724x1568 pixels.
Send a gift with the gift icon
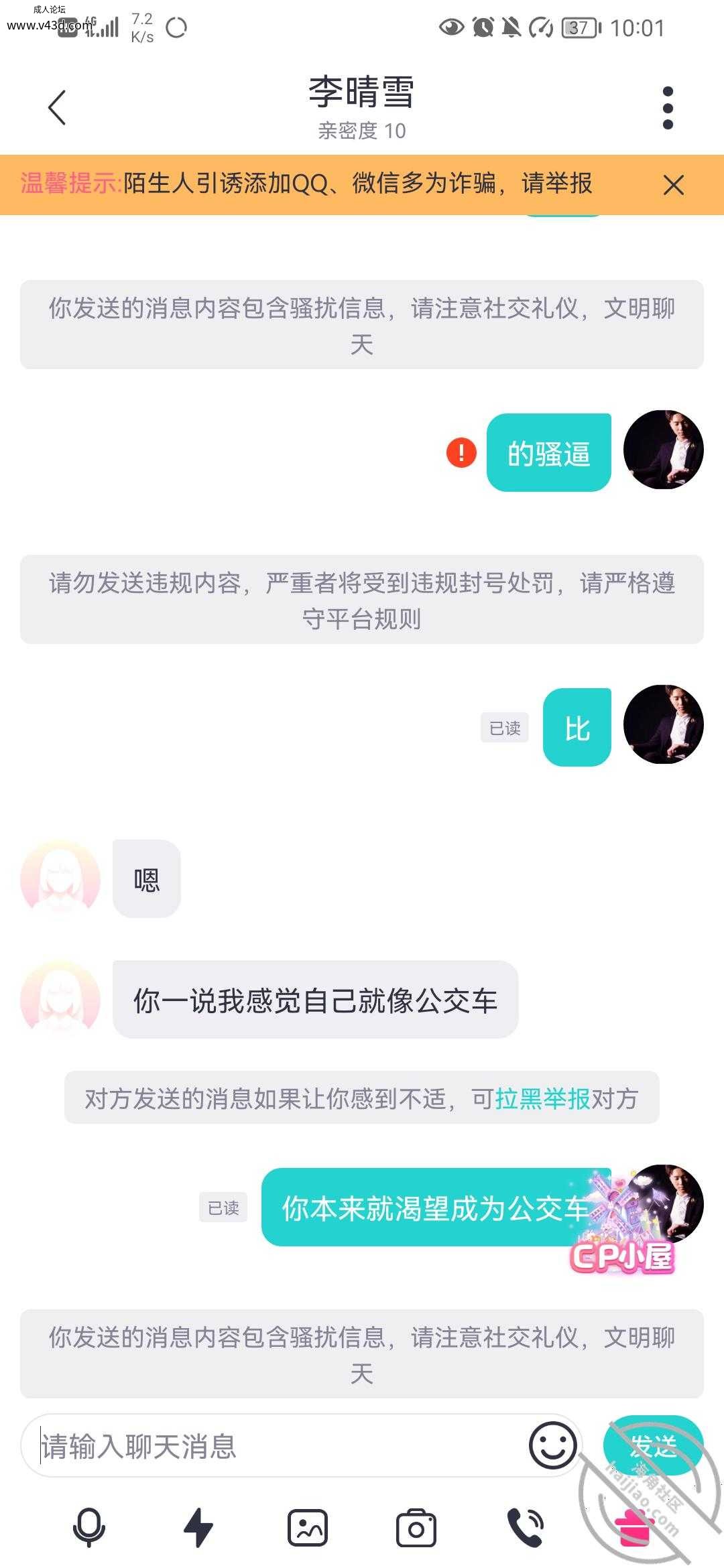[x=635, y=1528]
